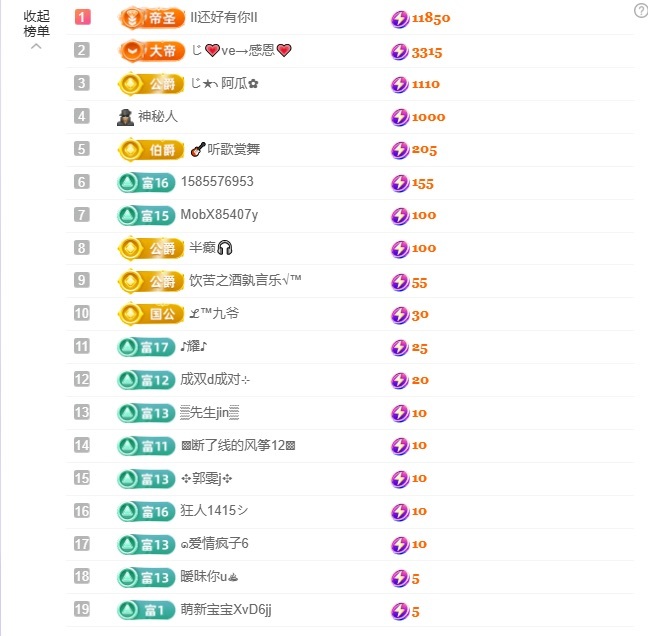
Task: View user 1585576953's profile
Action: (x=217, y=182)
